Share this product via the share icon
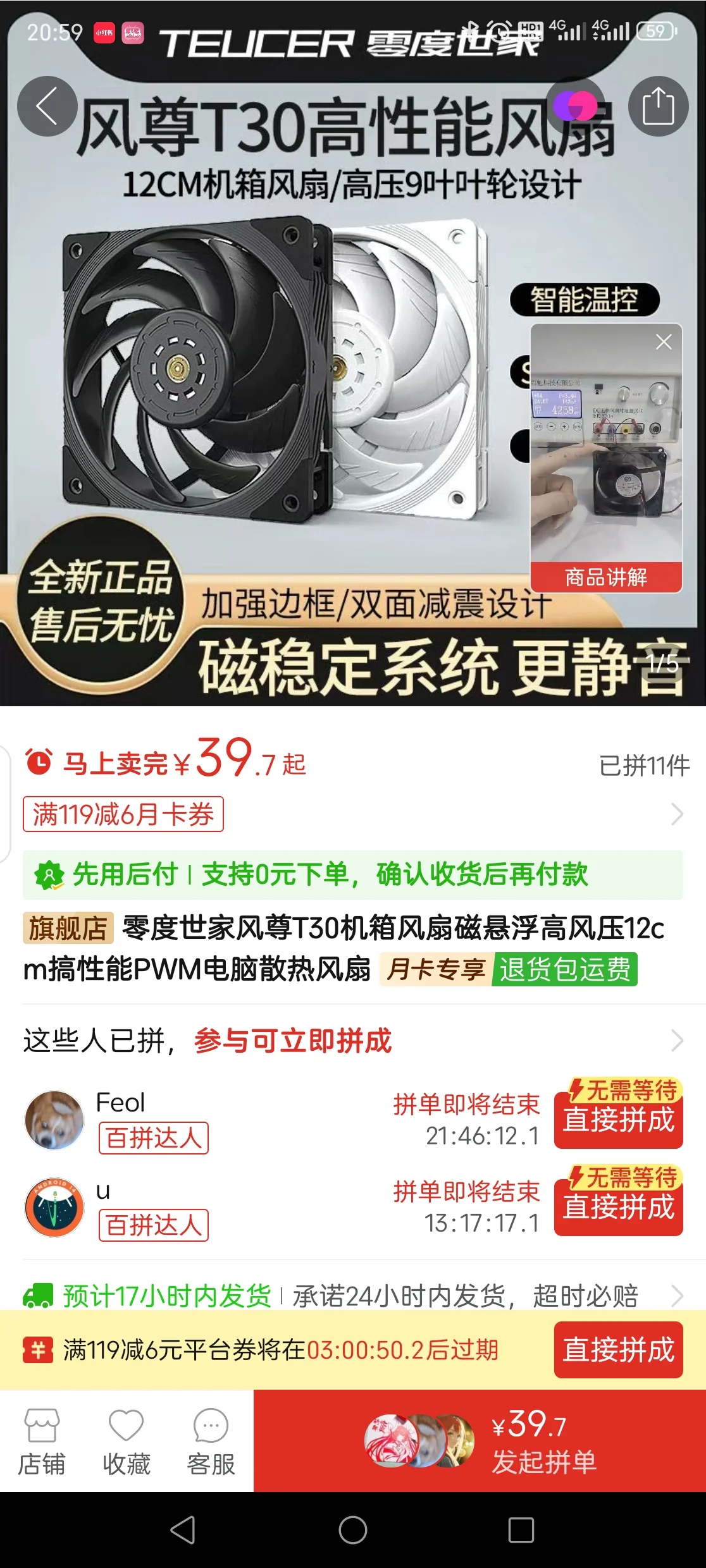The height and width of the screenshot is (1568, 706). tap(658, 106)
